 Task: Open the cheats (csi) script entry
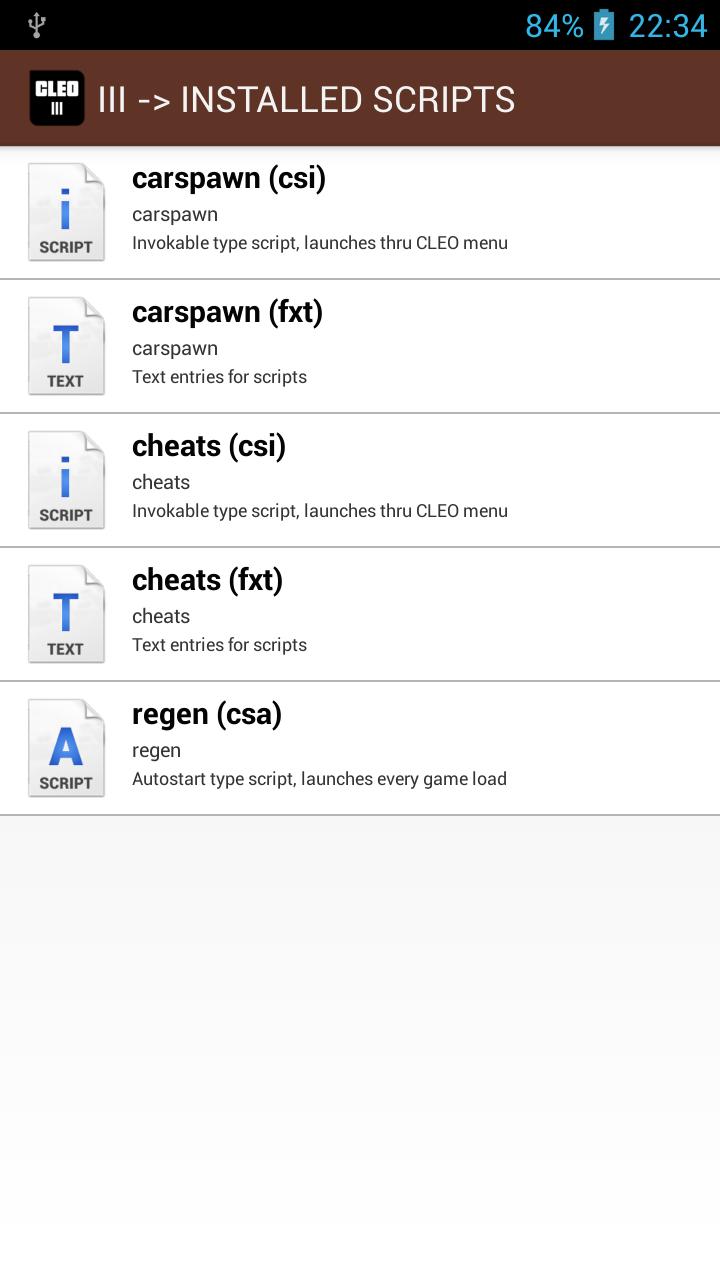(x=360, y=480)
